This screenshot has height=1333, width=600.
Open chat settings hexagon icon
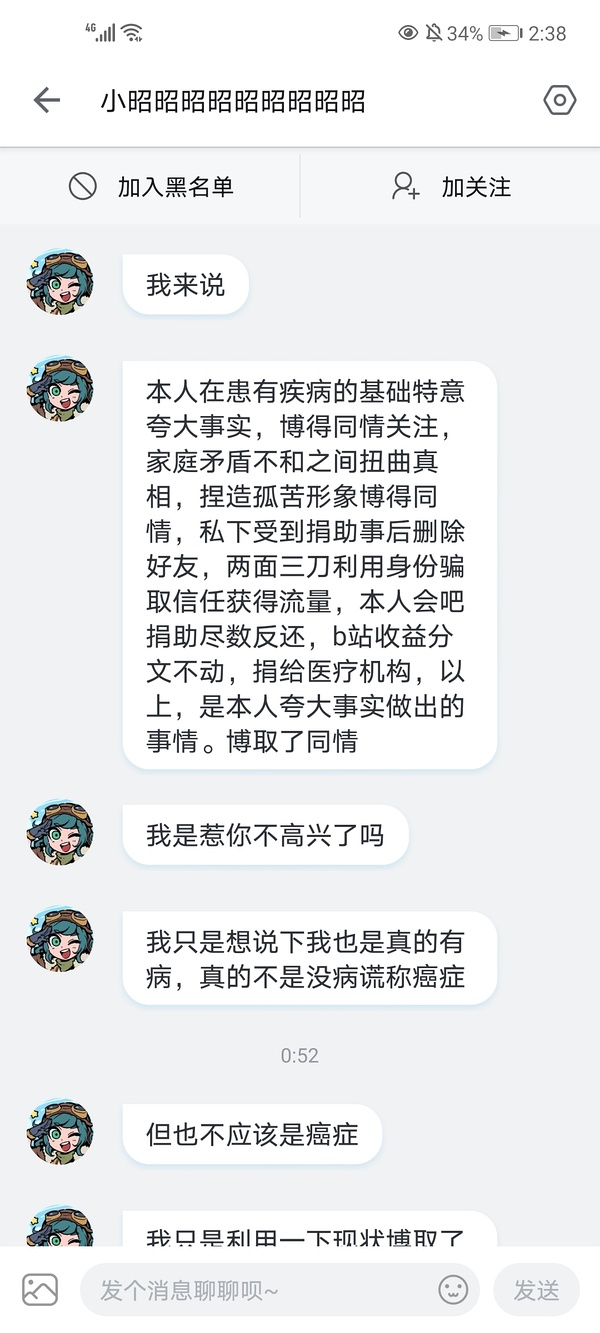point(559,100)
